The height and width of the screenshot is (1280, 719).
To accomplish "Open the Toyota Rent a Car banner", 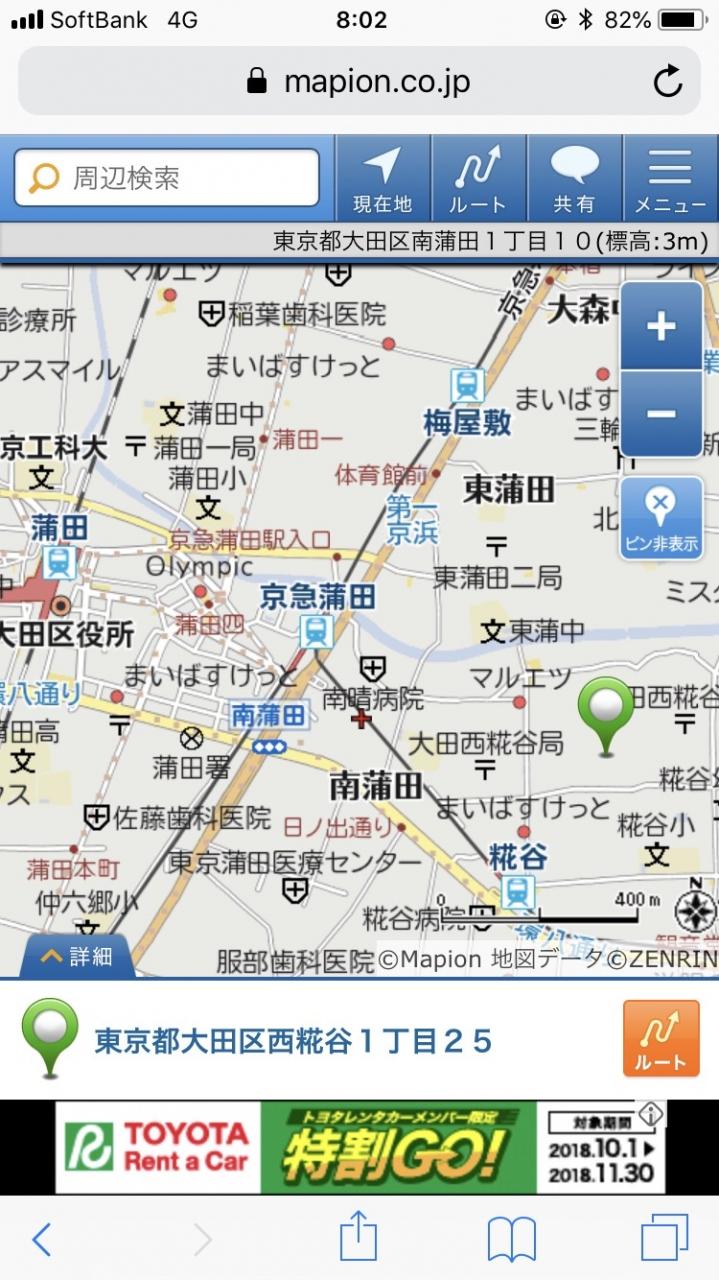I will coord(360,1147).
